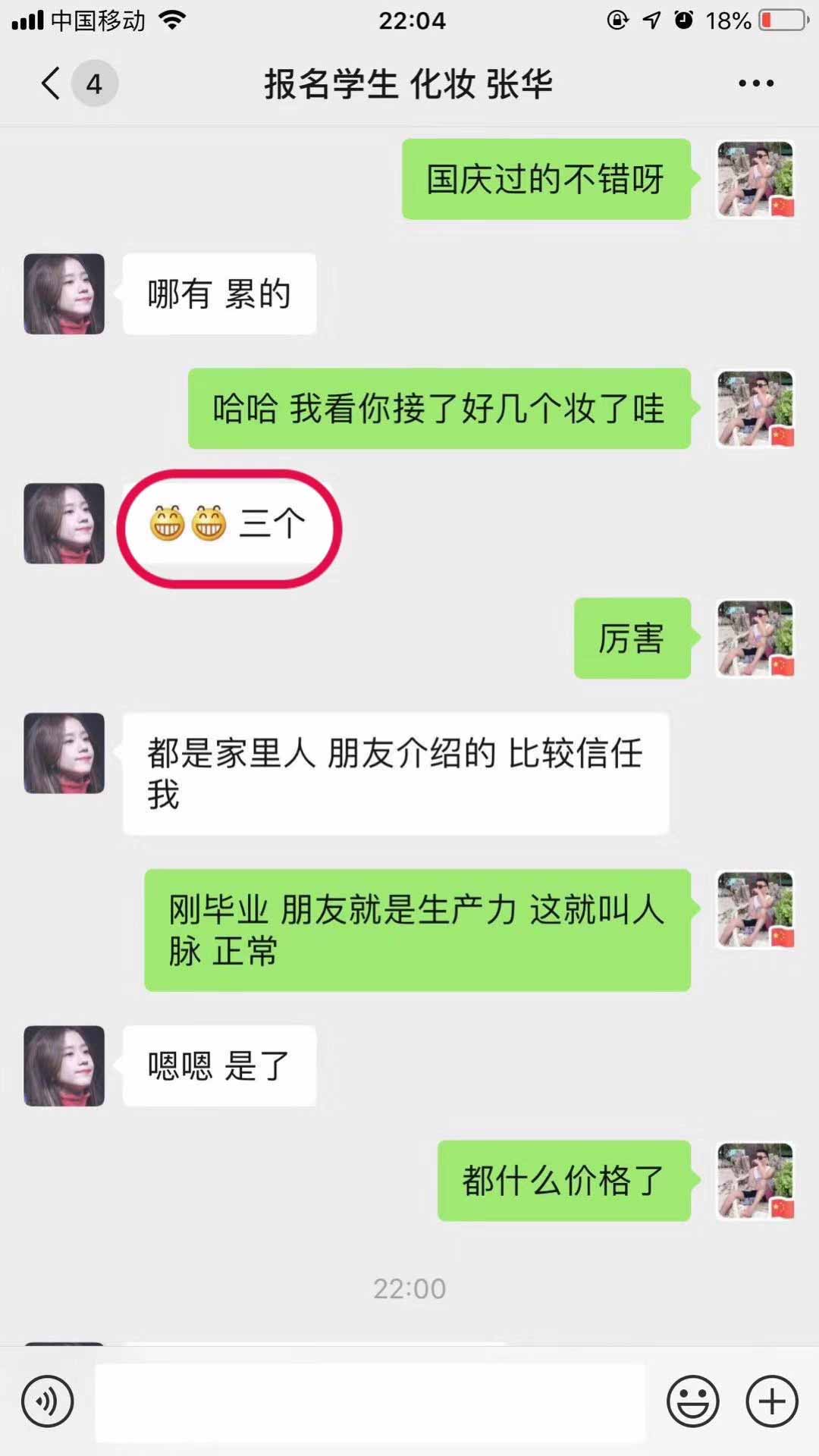The height and width of the screenshot is (1456, 819).
Task: Switch to voice message input
Action: tap(48, 1401)
